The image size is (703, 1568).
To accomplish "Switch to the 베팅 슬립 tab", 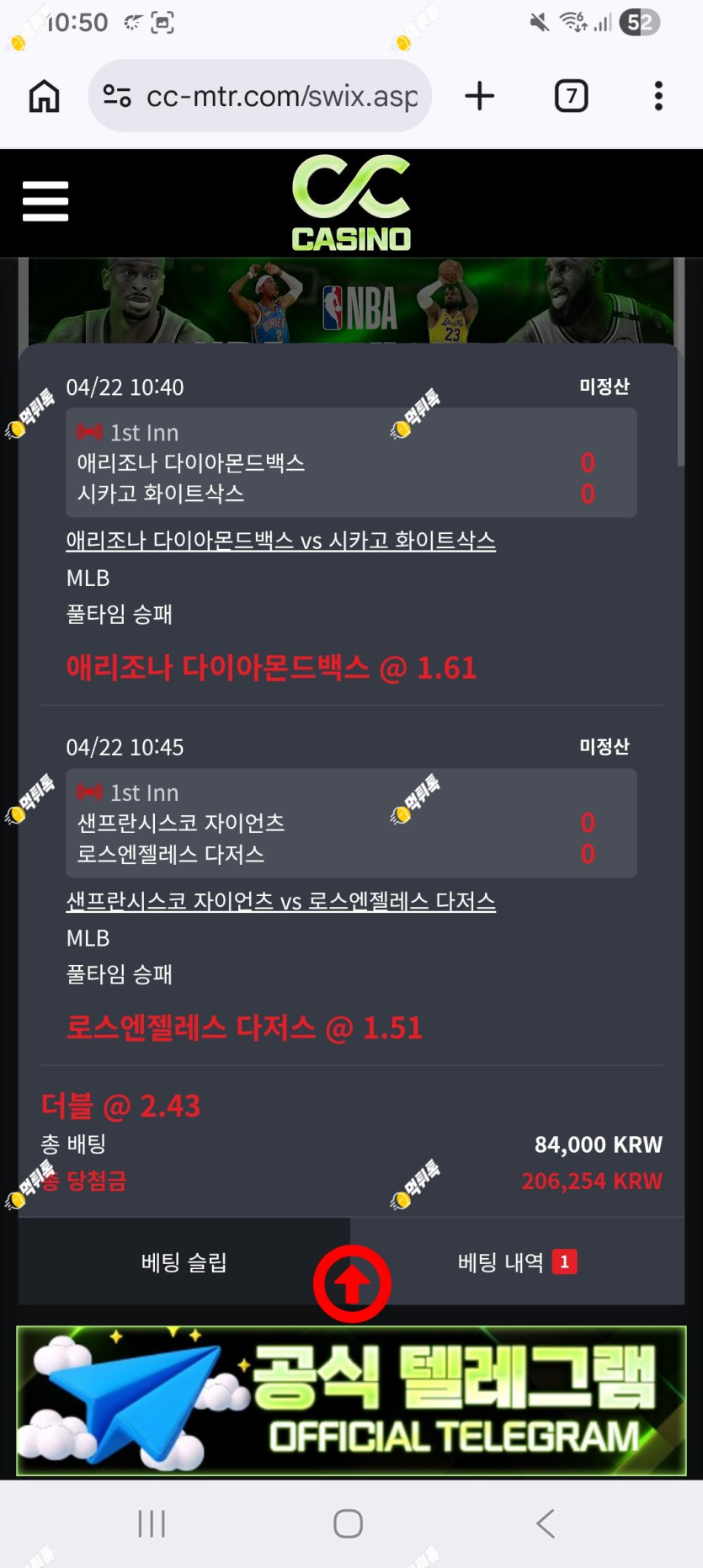I will (x=184, y=1261).
